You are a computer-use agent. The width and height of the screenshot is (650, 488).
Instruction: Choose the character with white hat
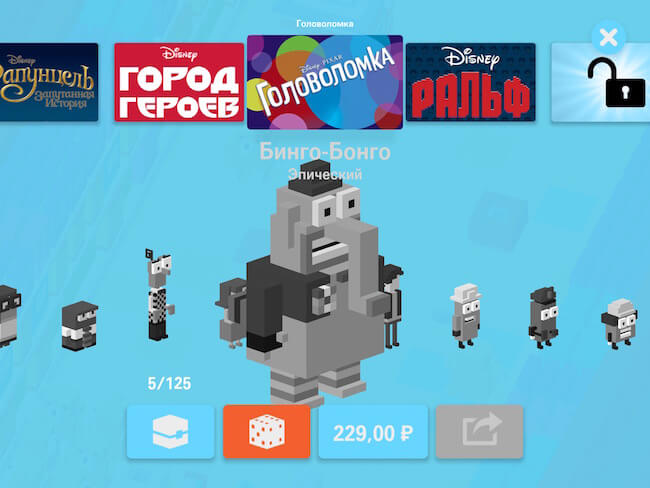click(464, 314)
